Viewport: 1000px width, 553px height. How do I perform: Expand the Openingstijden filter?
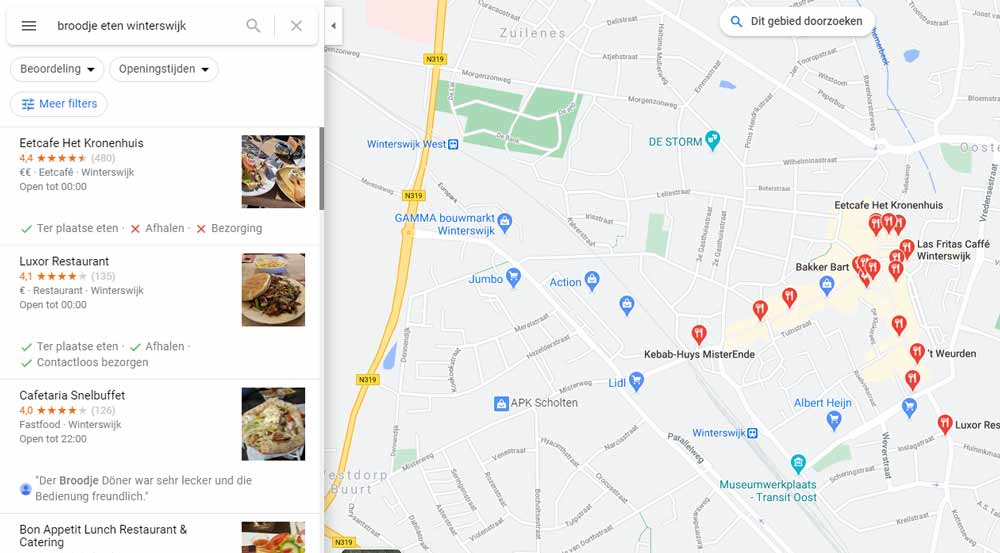click(x=164, y=69)
